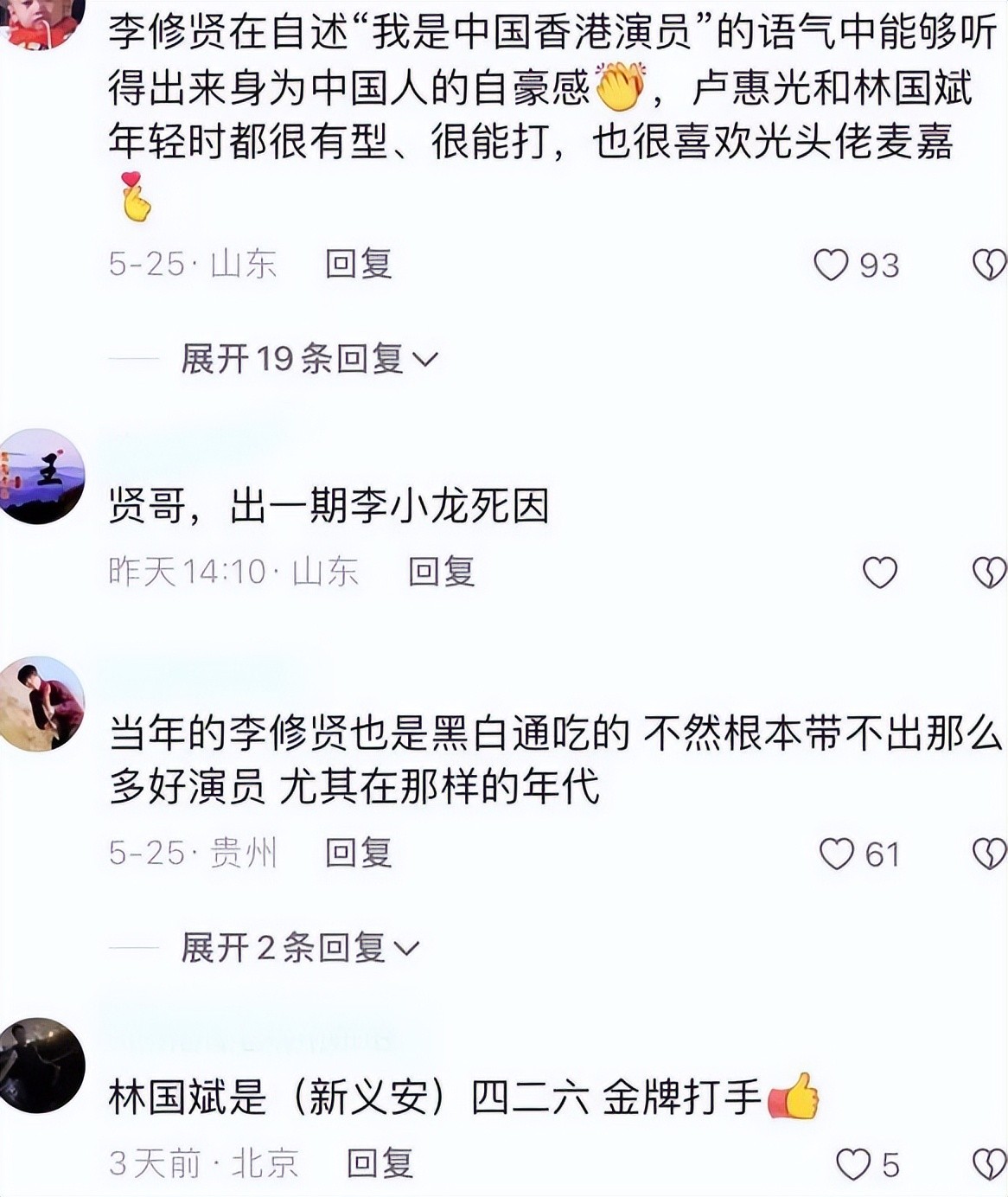Dislike the 李小龙死因 comment
Viewport: 1008px width, 1197px height.
click(989, 573)
